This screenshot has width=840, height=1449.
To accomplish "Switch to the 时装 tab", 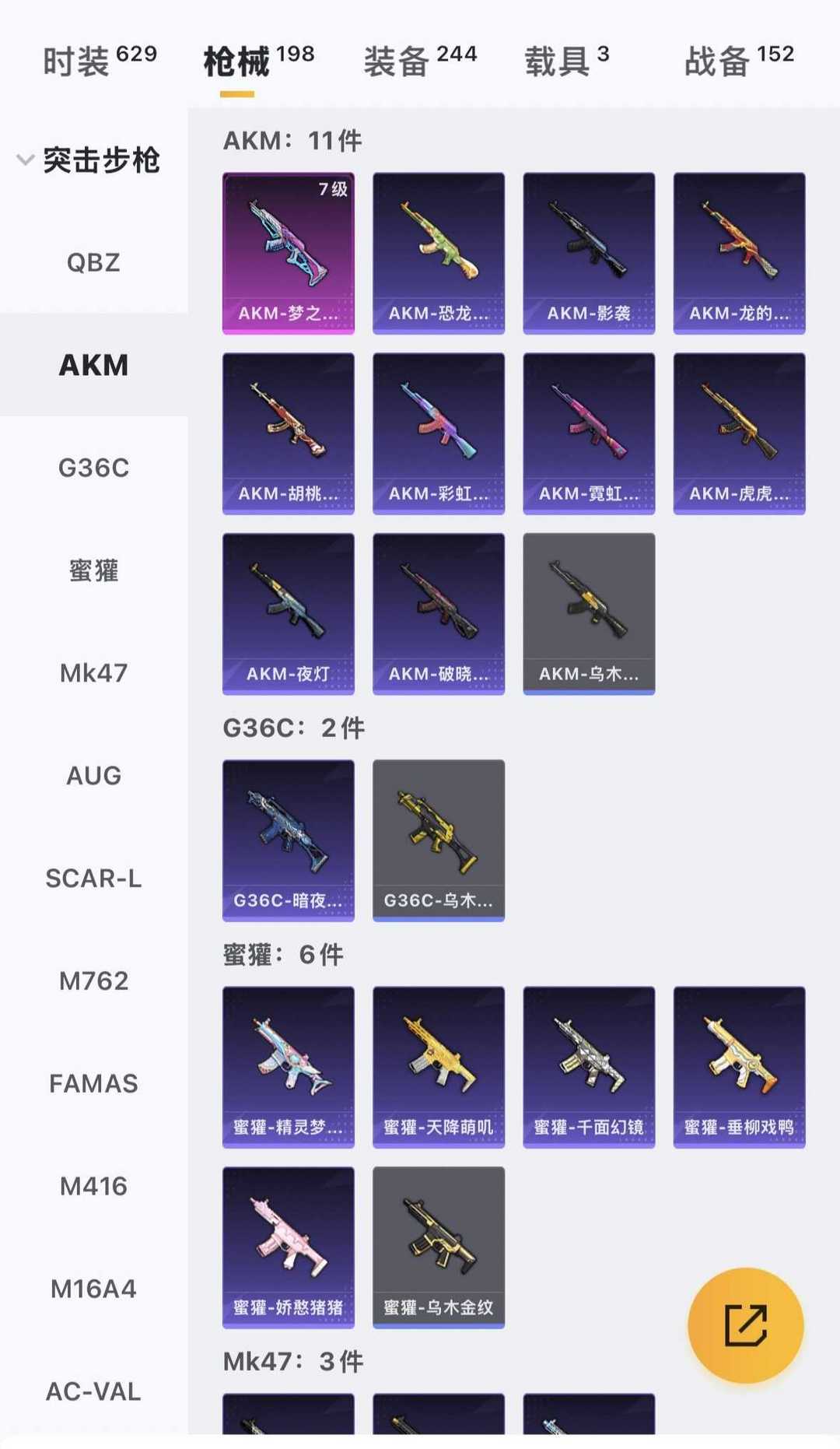I will coord(99,61).
